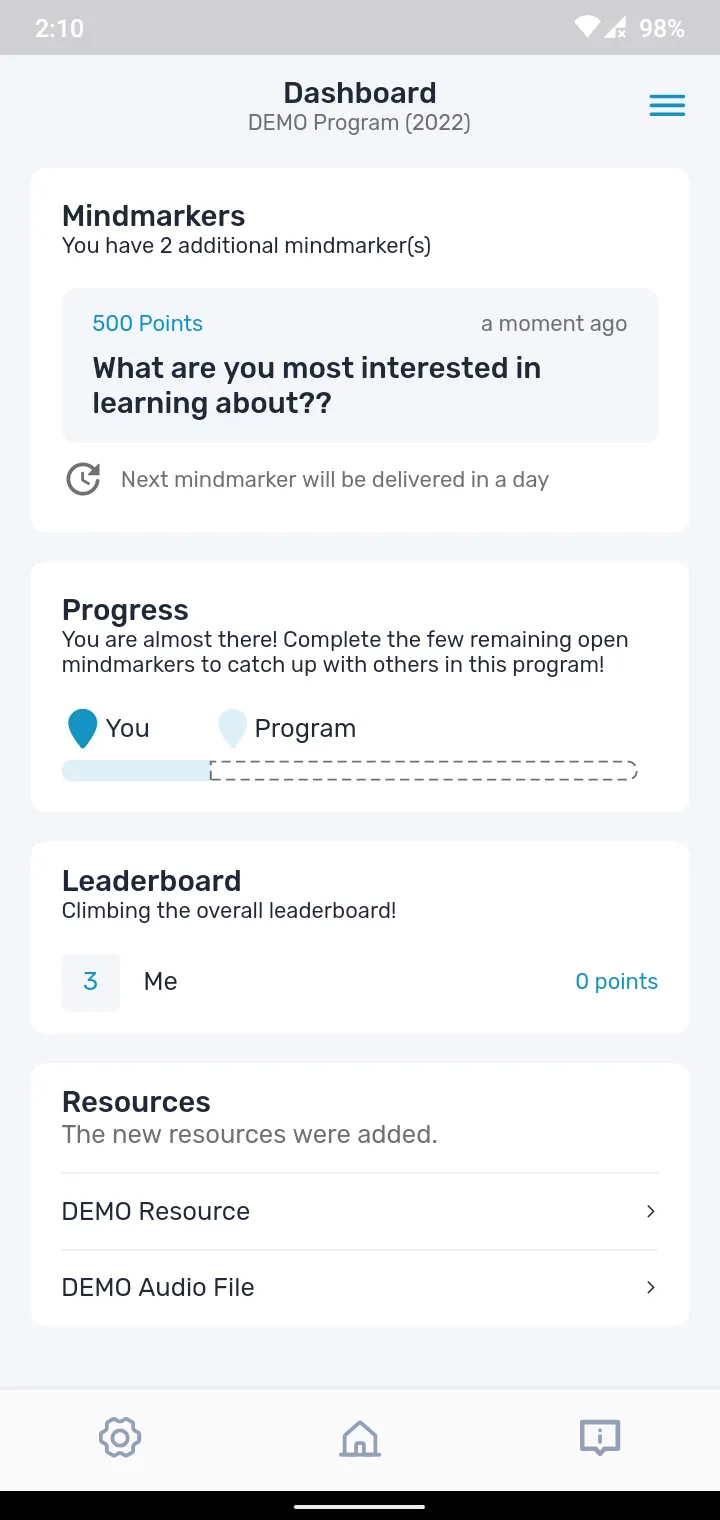
Task: Go to the home tab
Action: [x=360, y=1438]
